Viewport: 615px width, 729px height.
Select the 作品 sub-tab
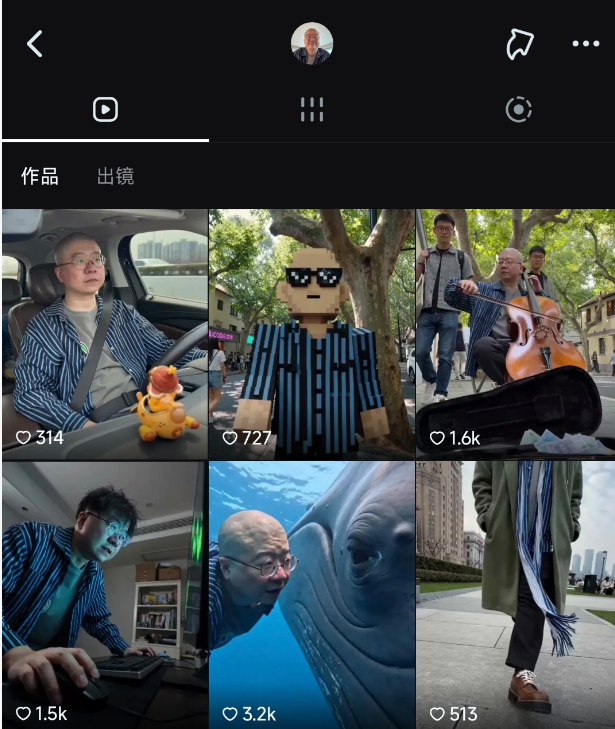click(40, 177)
